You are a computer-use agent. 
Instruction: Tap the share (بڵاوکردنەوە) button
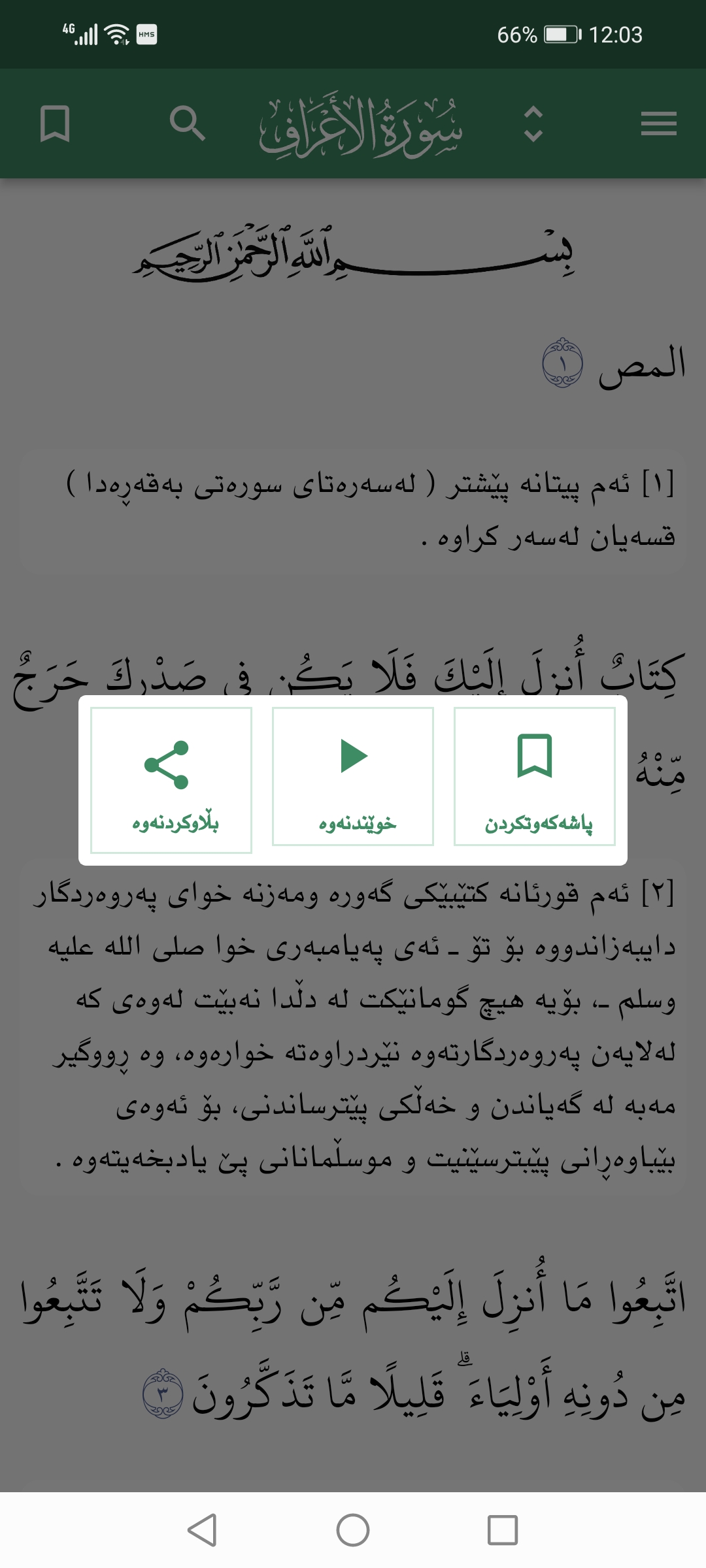click(171, 780)
